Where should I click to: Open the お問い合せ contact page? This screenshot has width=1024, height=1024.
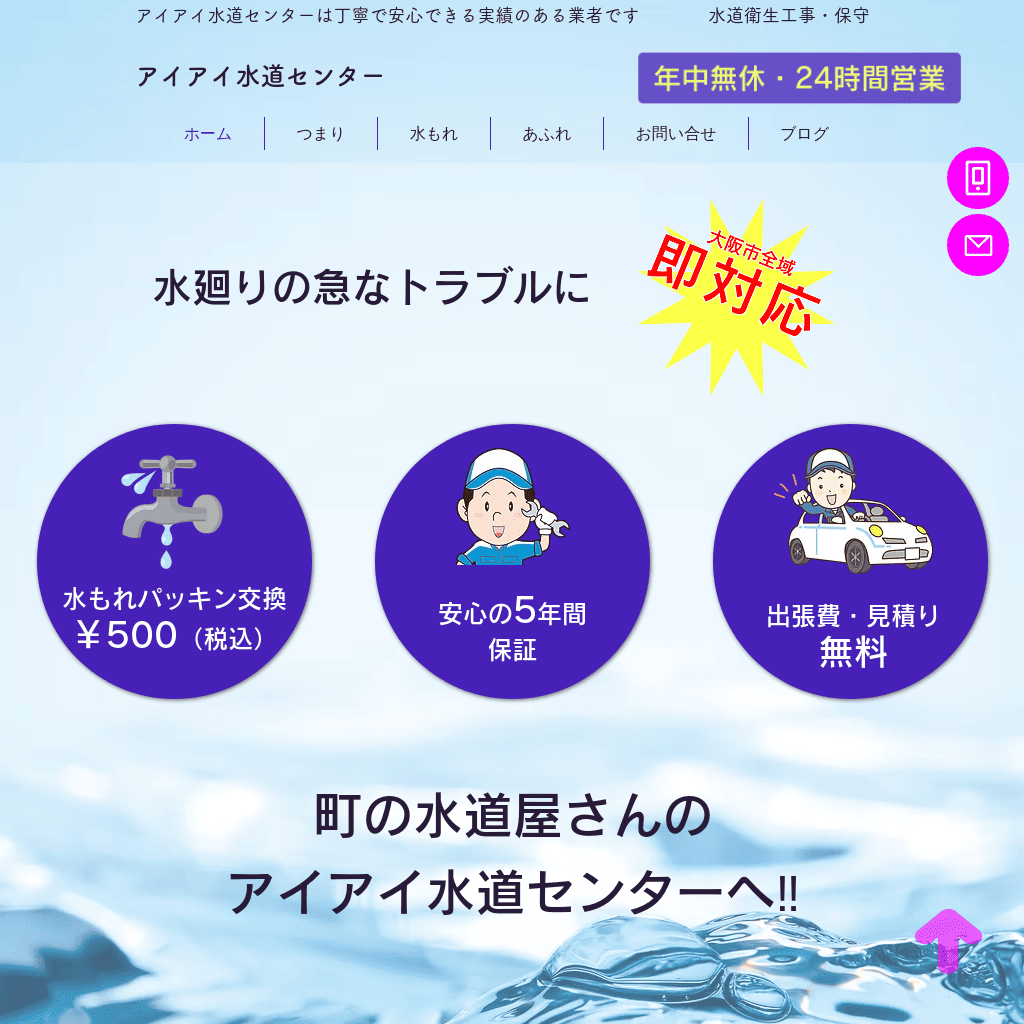676,134
